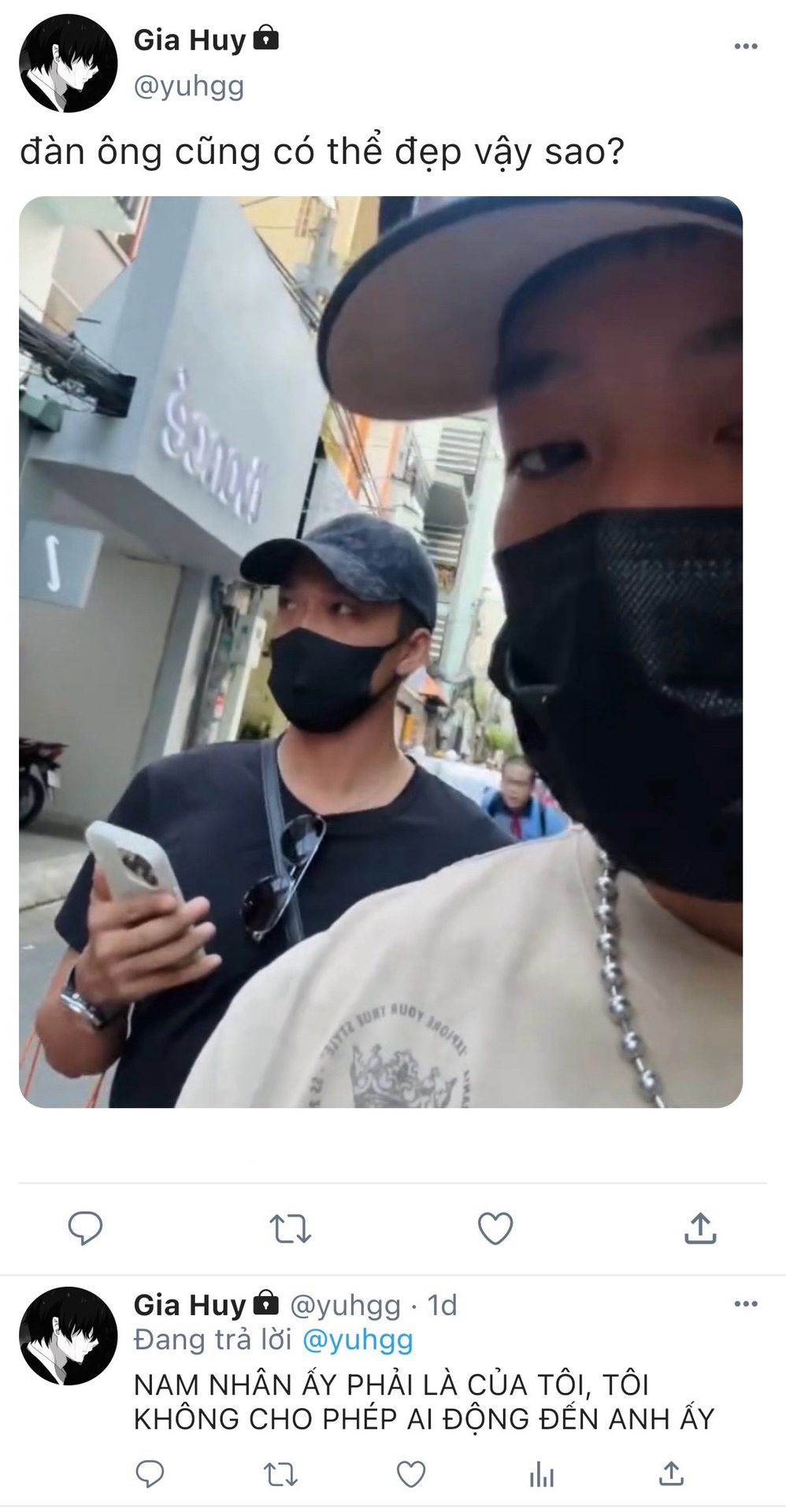Retweet the main tweet
The height and width of the screenshot is (1512, 786).
290,1228
